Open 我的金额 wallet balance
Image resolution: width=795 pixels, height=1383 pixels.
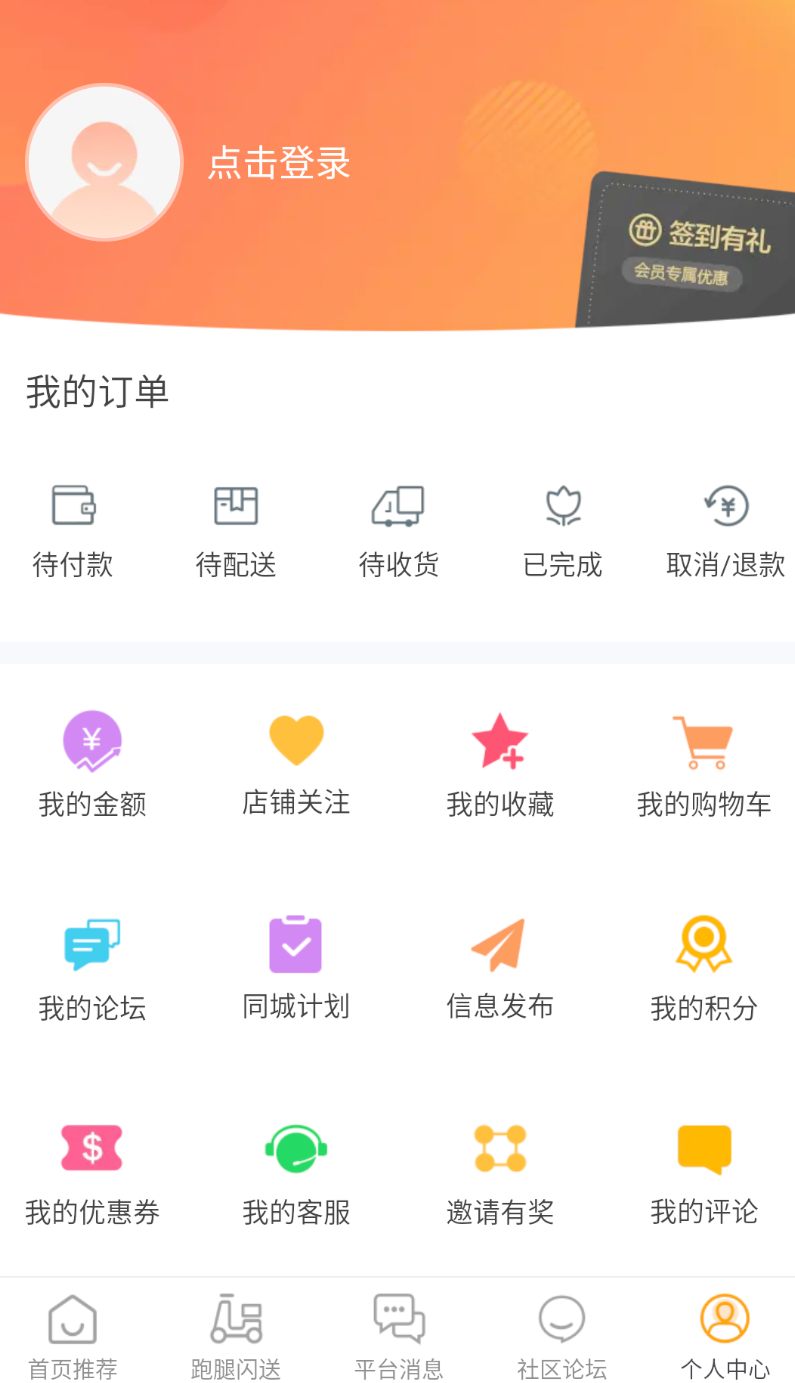(91, 765)
